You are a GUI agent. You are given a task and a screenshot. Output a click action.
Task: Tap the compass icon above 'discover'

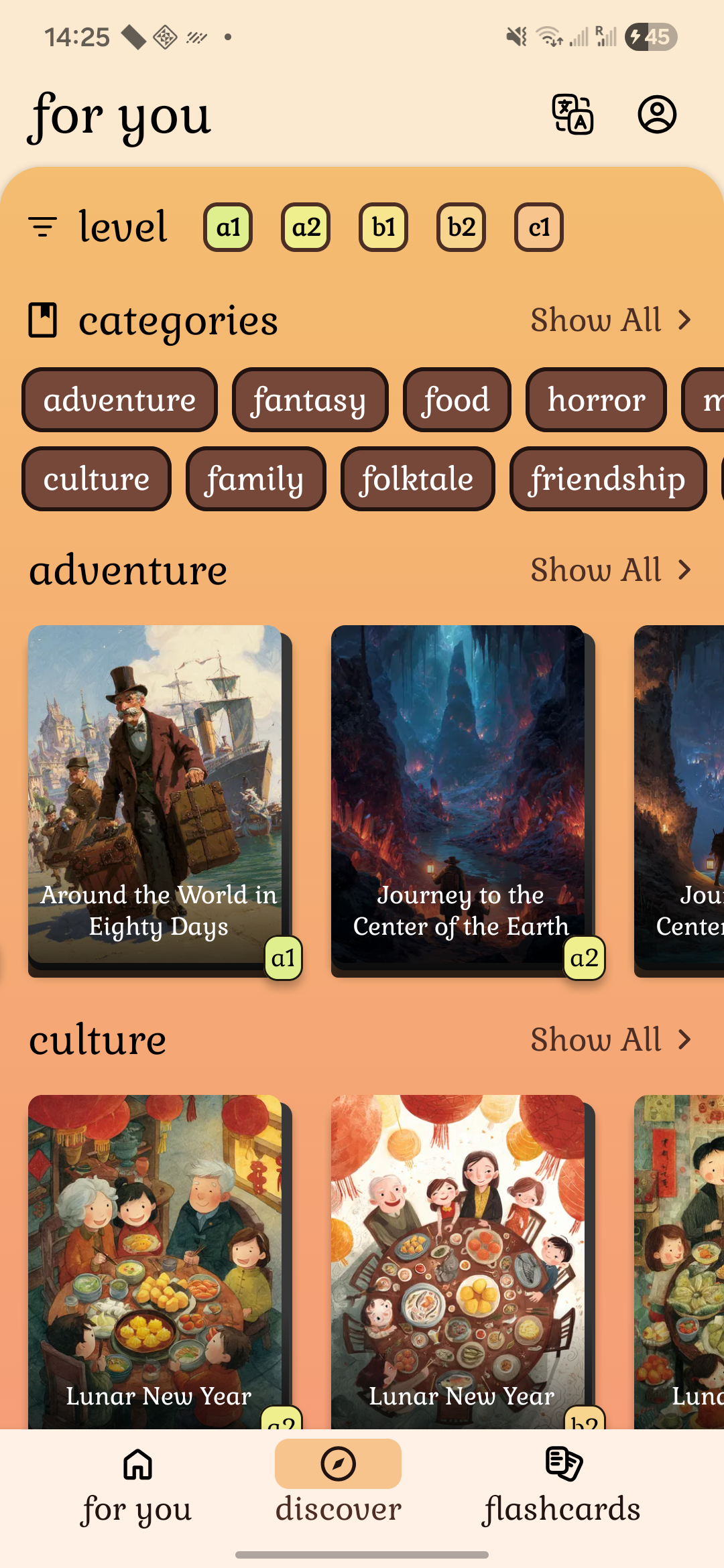tap(338, 1464)
